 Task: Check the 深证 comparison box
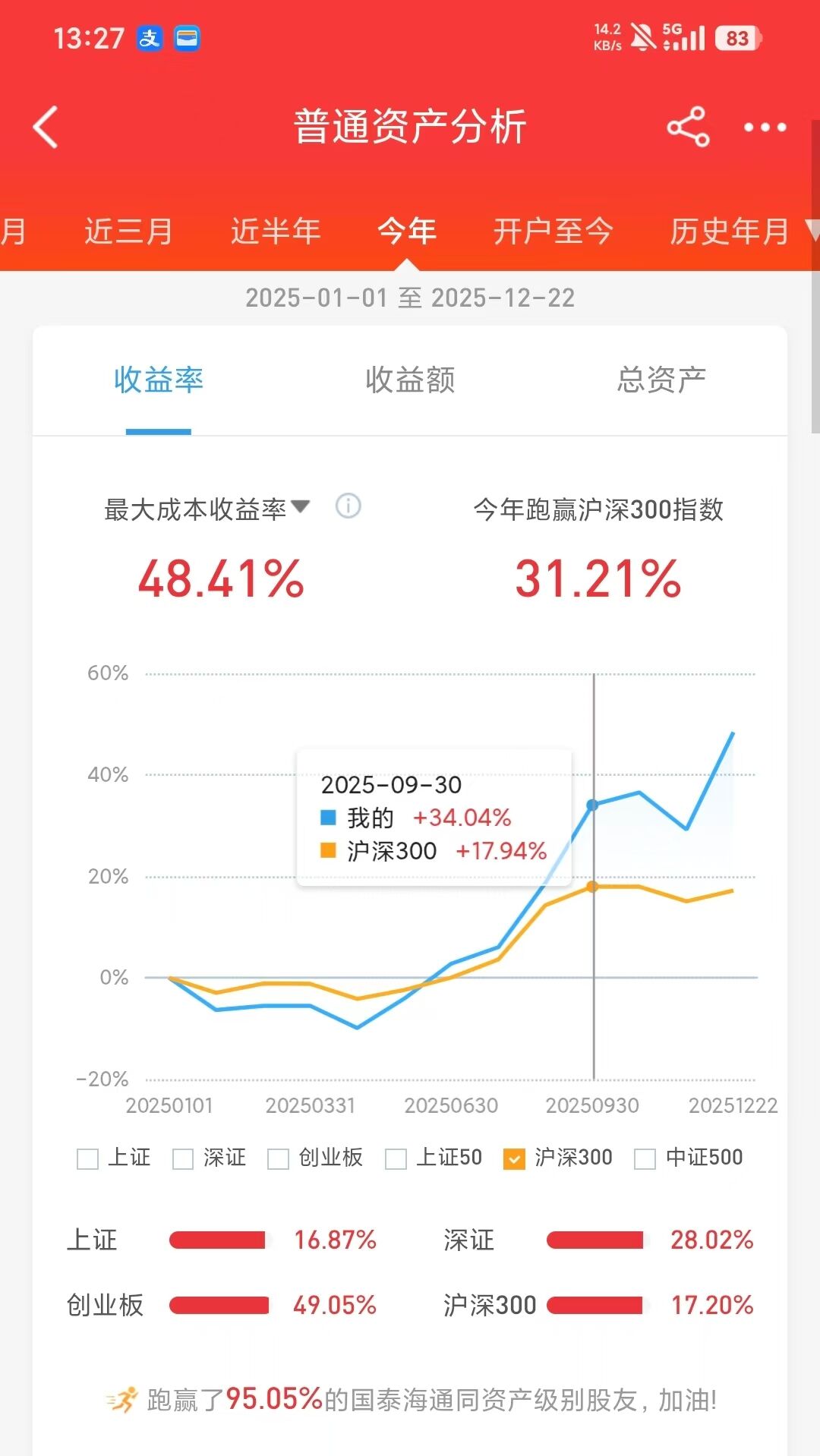pos(183,1159)
